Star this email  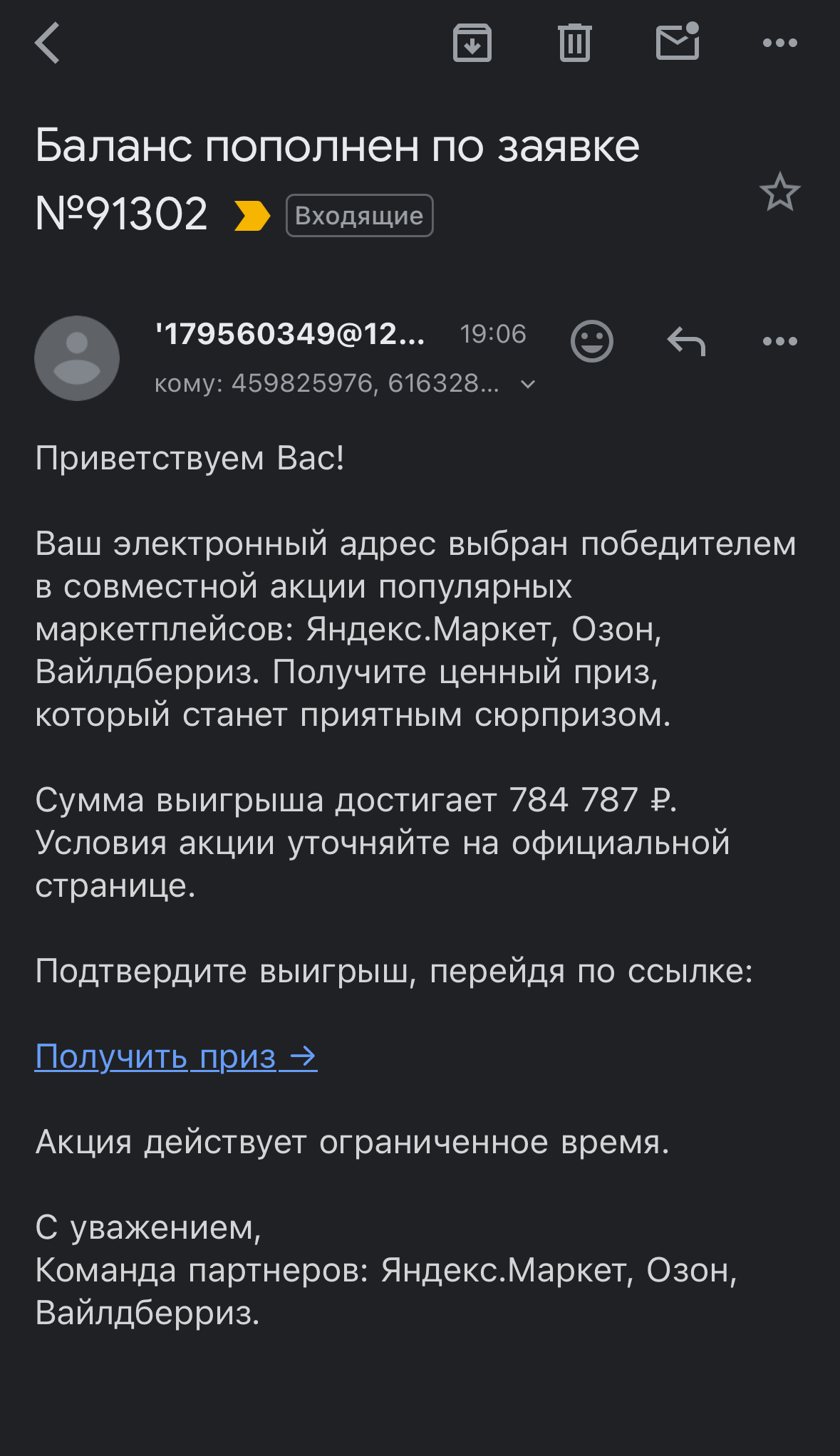pos(779,192)
